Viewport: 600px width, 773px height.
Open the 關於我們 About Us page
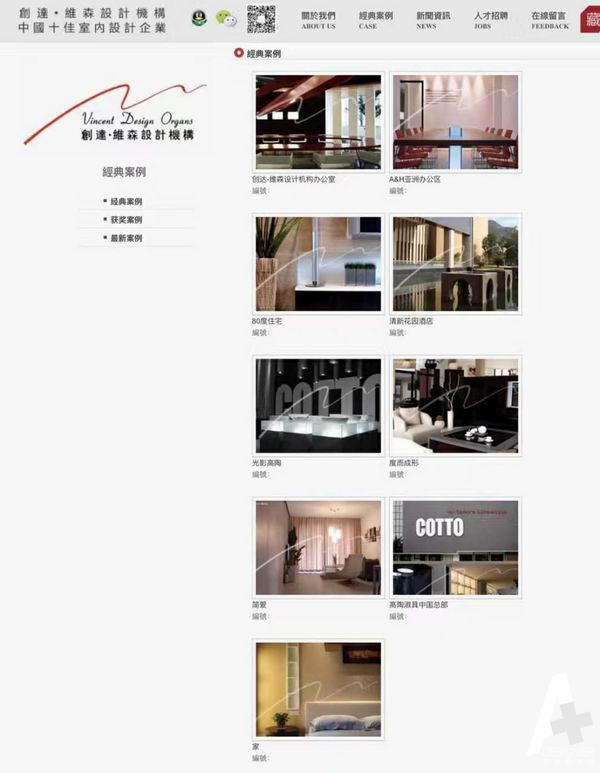click(x=318, y=20)
